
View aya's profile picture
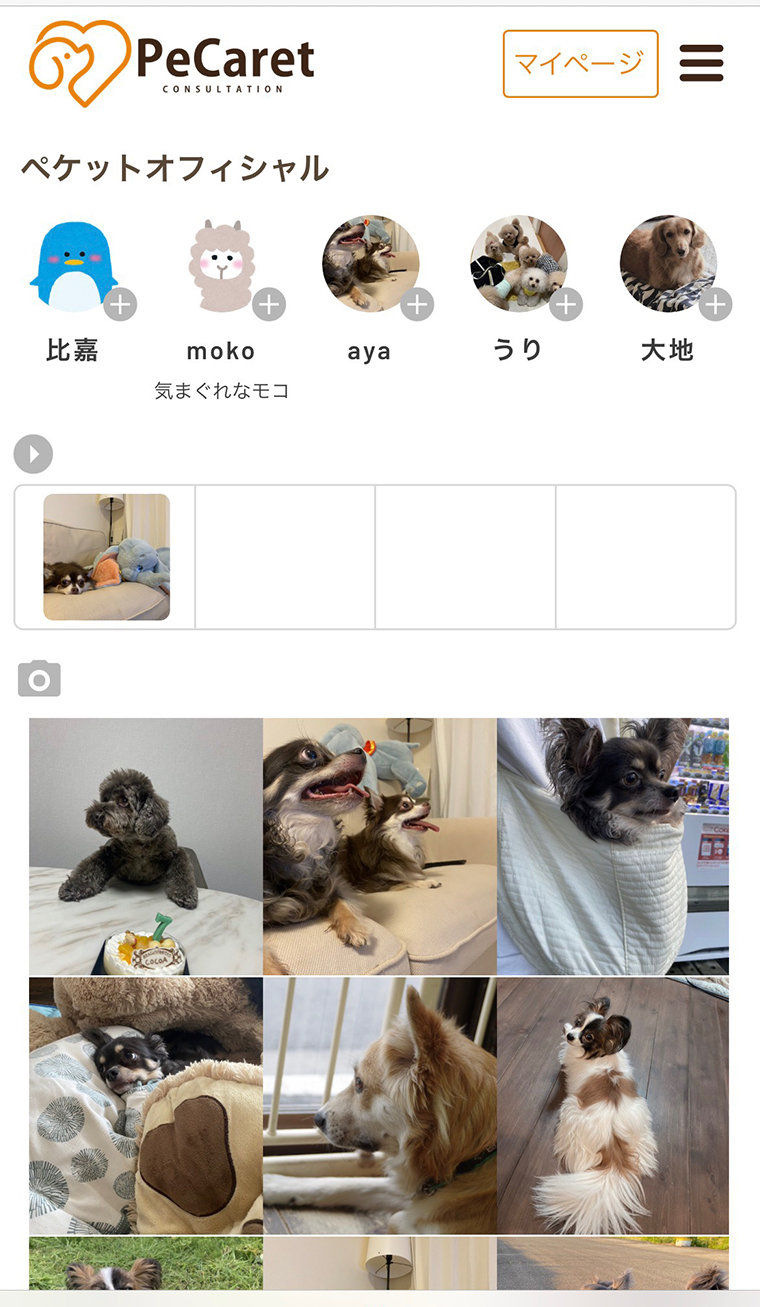(x=369, y=263)
